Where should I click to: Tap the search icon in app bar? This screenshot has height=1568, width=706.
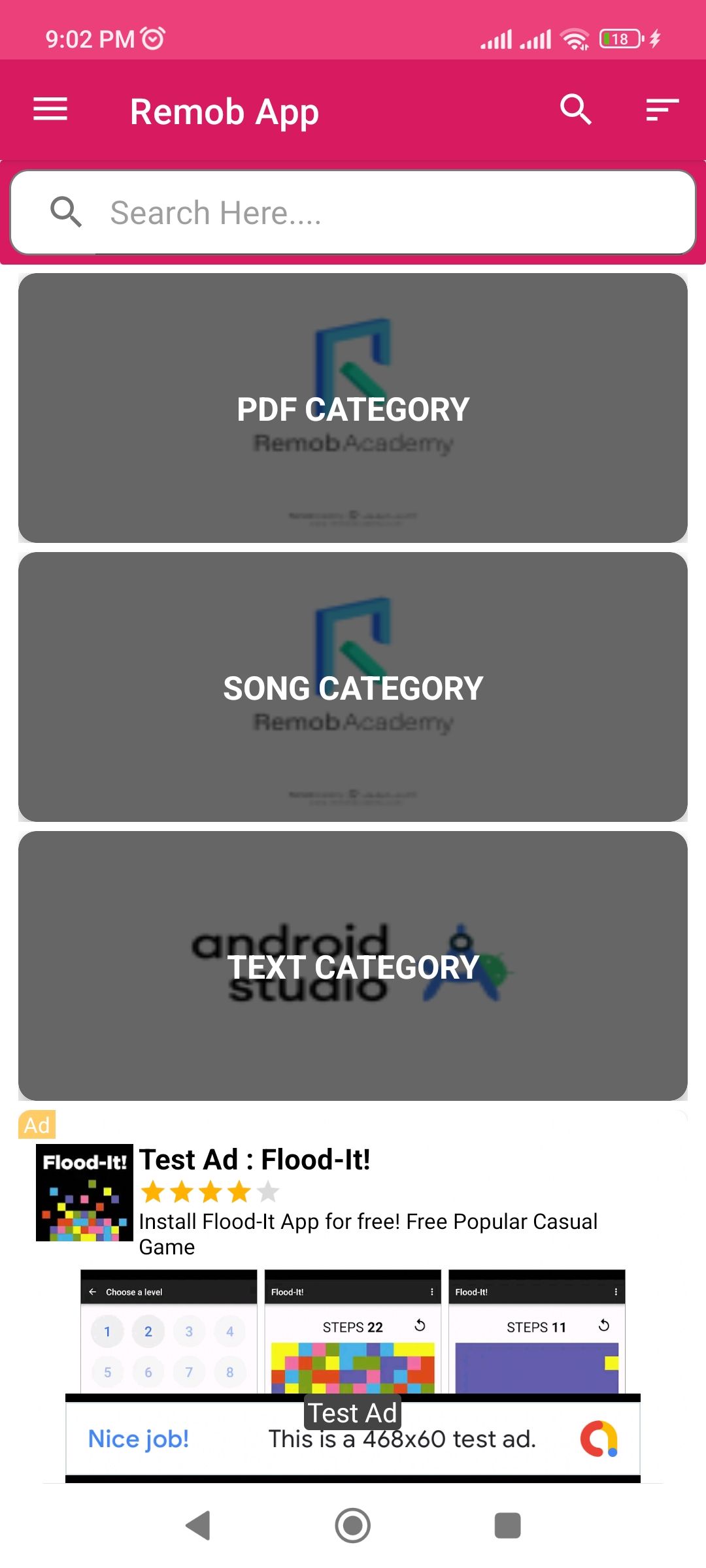[575, 109]
